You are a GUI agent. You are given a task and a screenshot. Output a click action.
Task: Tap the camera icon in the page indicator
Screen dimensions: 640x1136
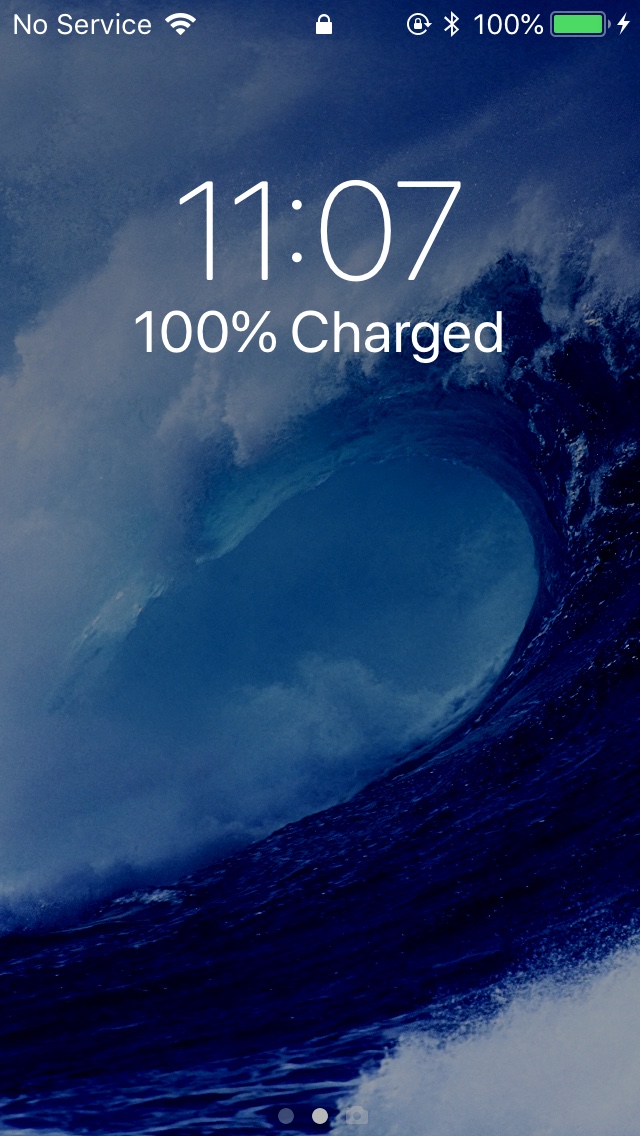pos(357,1116)
